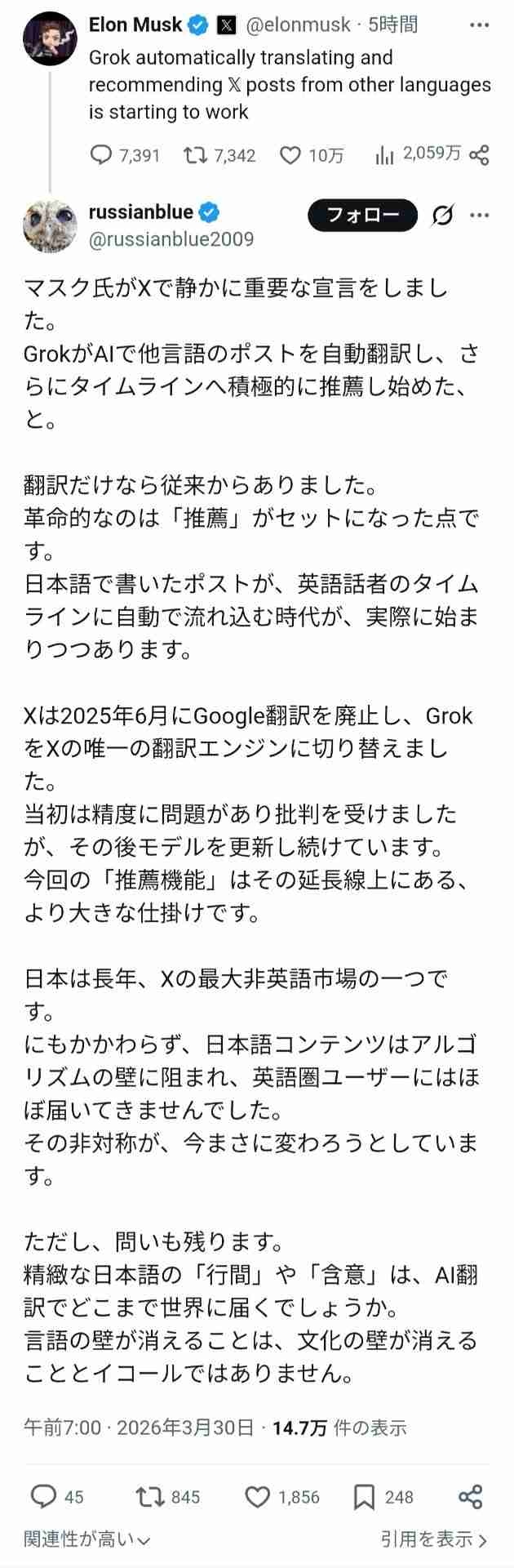This screenshot has width=514, height=1568.
Task: Open 引用を表示 to view quotes
Action: pos(434,1539)
